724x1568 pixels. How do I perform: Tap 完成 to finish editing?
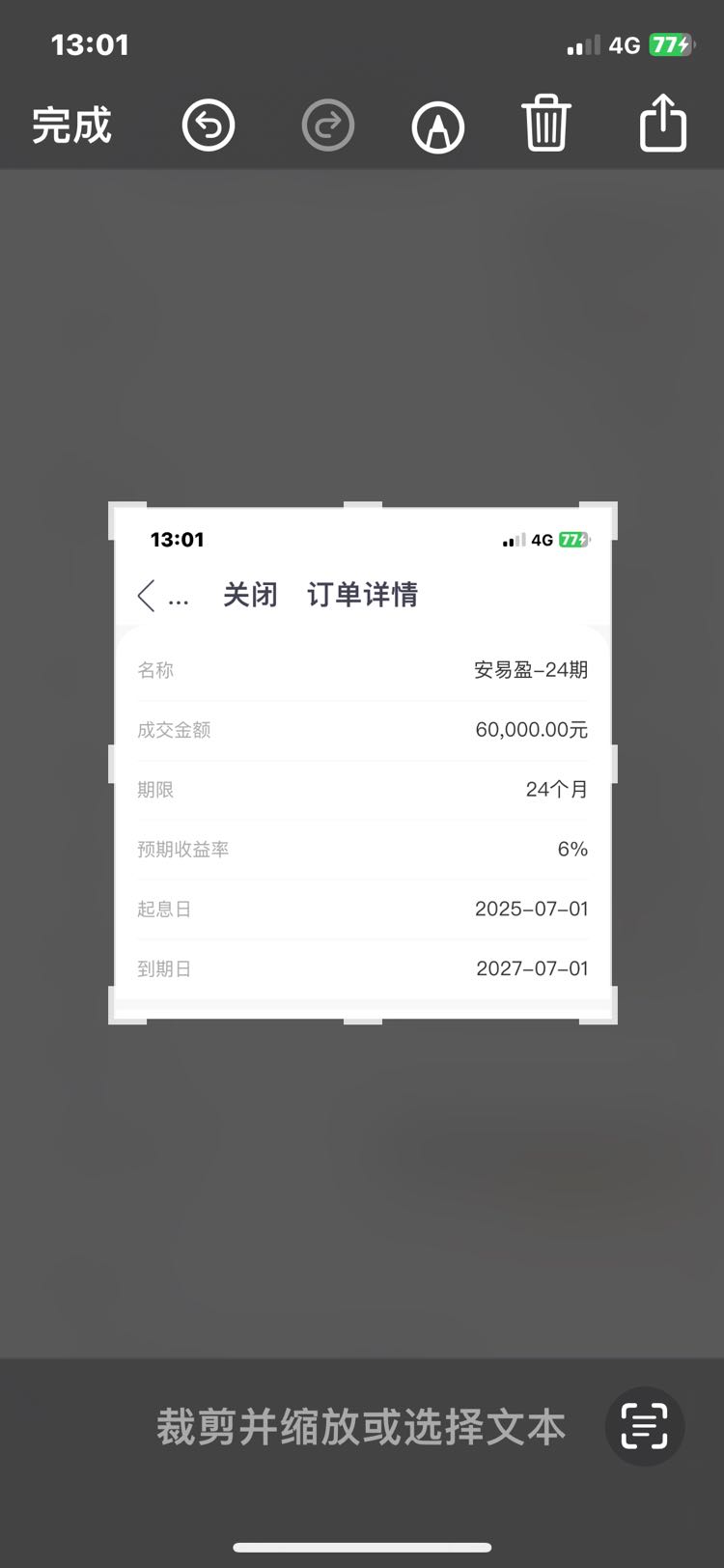71,126
